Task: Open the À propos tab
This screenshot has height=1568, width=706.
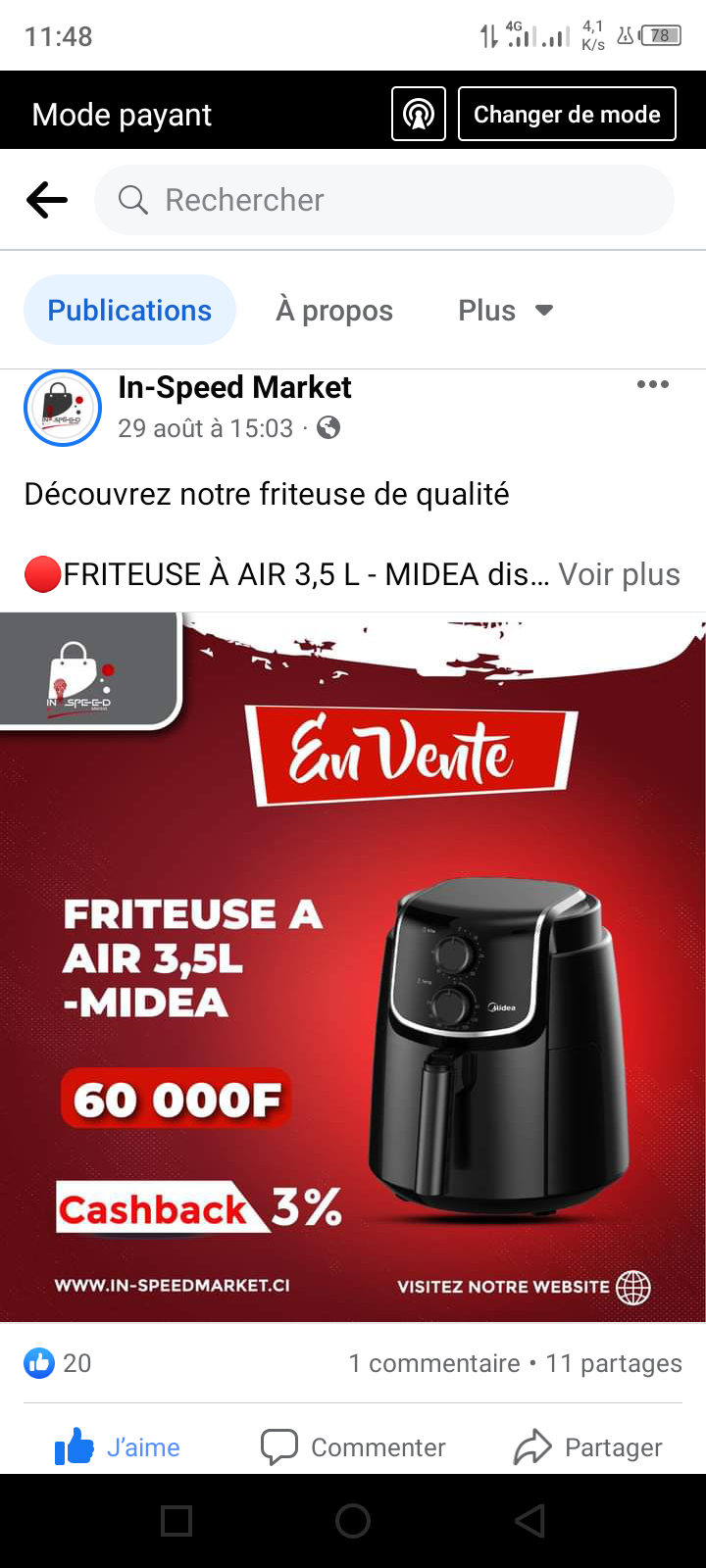Action: pyautogui.click(x=334, y=311)
